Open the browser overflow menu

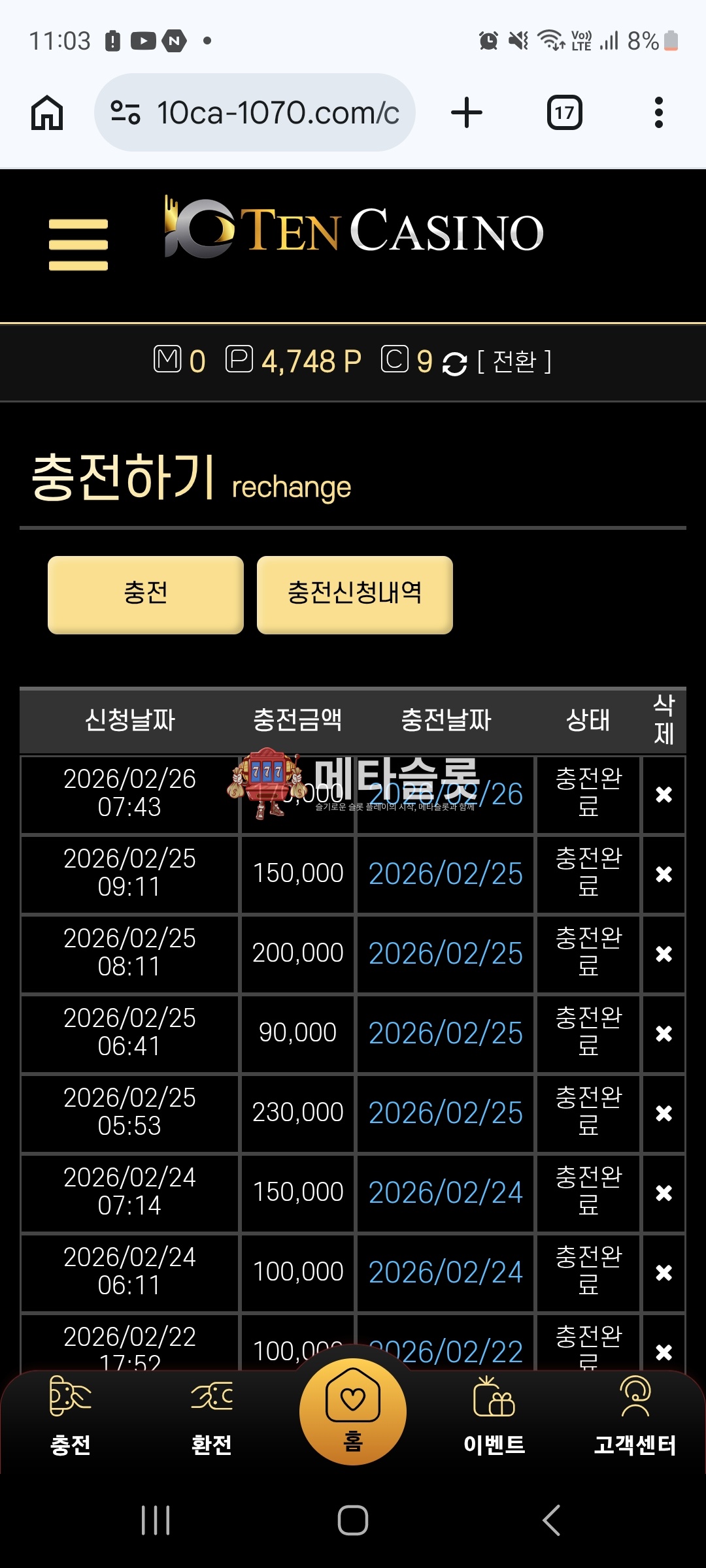[658, 113]
